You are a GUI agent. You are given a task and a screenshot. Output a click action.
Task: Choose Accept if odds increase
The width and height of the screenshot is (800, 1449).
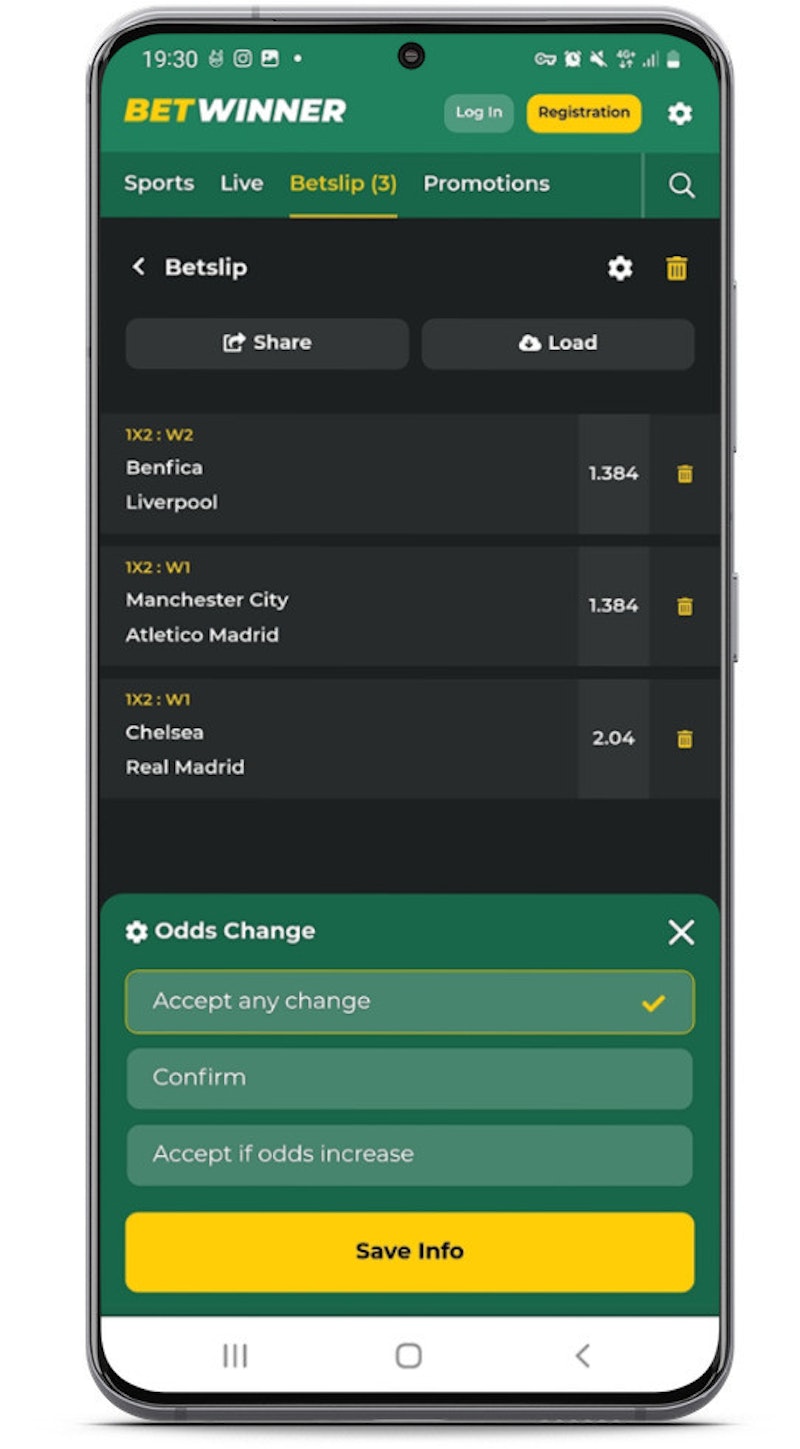point(409,1154)
